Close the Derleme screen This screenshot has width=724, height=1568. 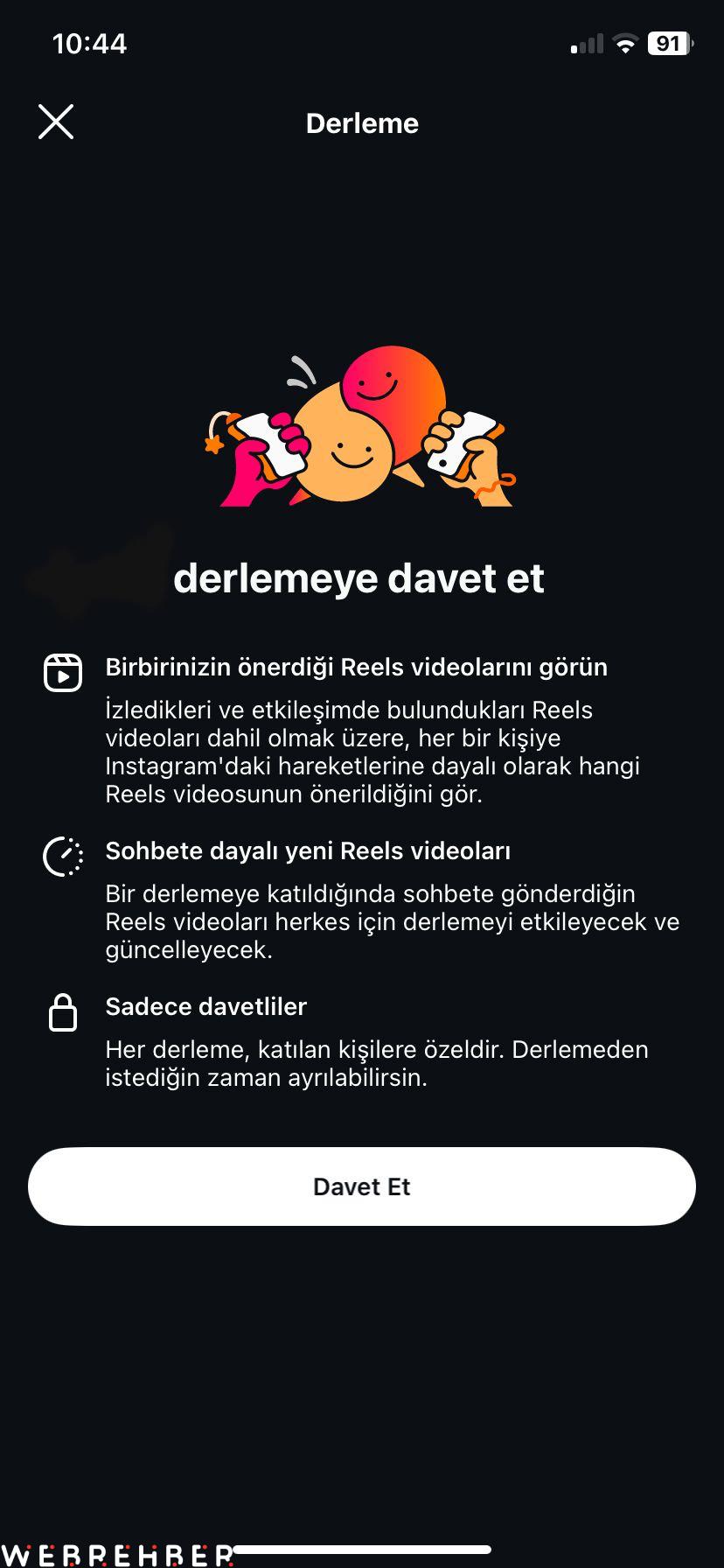click(56, 122)
